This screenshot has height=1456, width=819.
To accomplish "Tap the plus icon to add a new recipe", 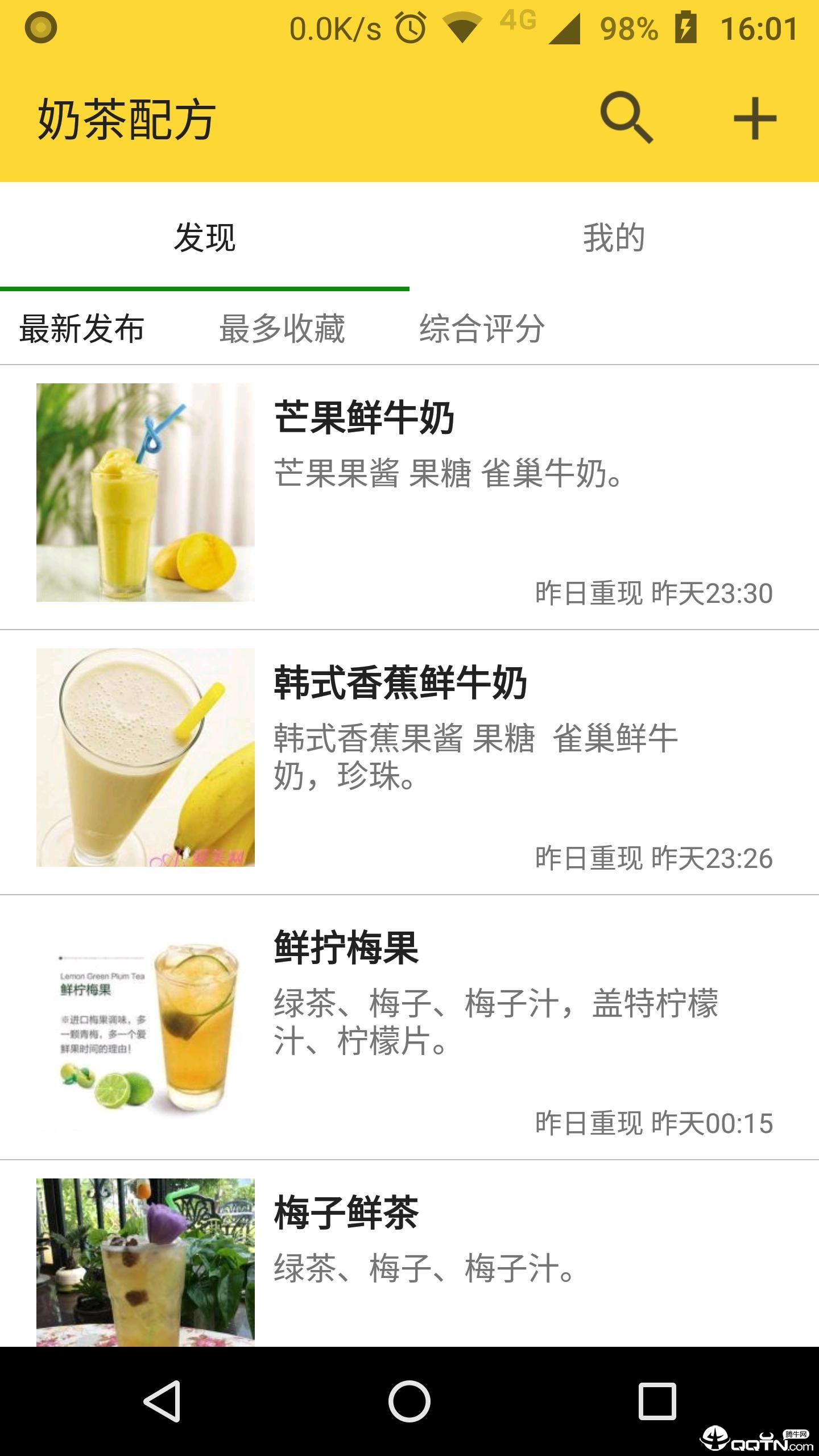I will coord(754,119).
